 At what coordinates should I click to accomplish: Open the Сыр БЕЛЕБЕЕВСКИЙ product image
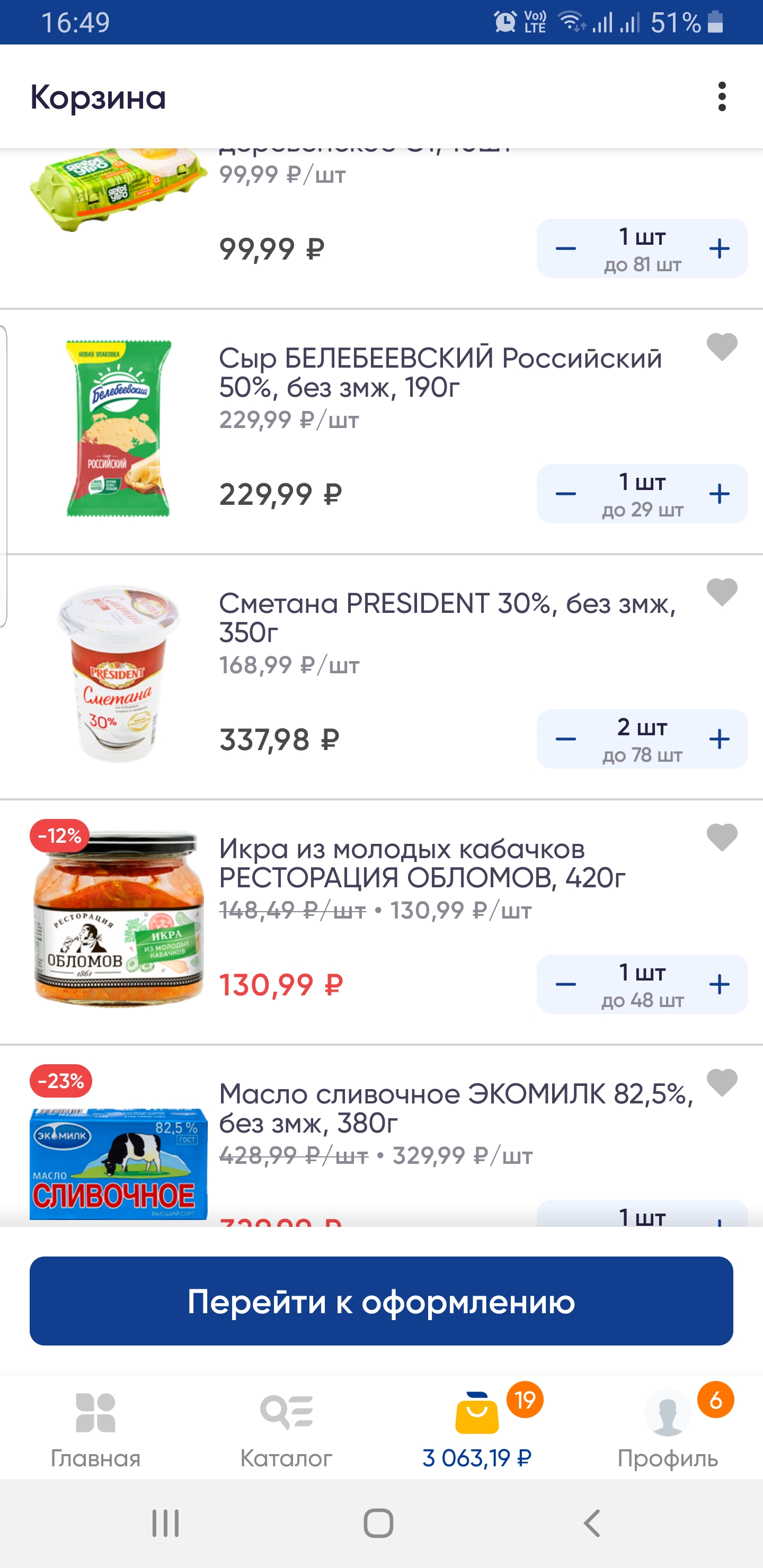pyautogui.click(x=118, y=429)
